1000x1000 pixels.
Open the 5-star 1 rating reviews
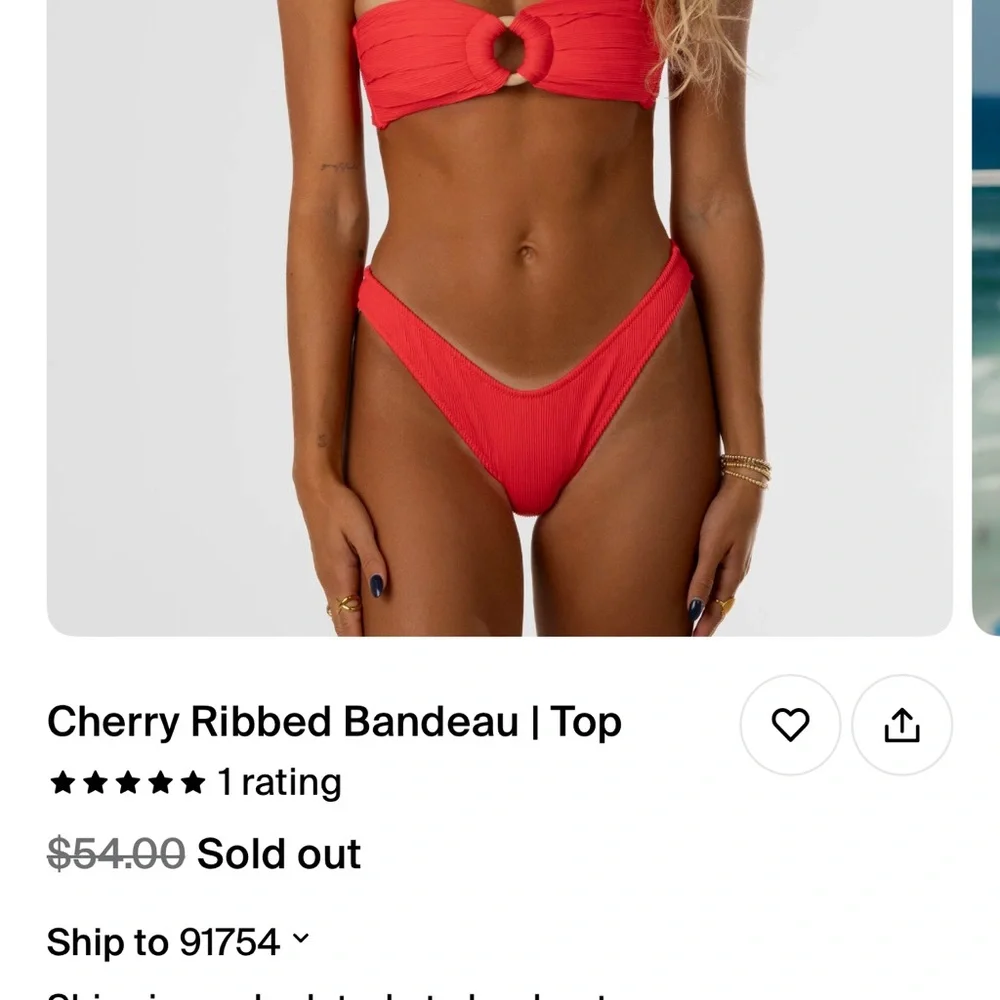pyautogui.click(x=196, y=783)
